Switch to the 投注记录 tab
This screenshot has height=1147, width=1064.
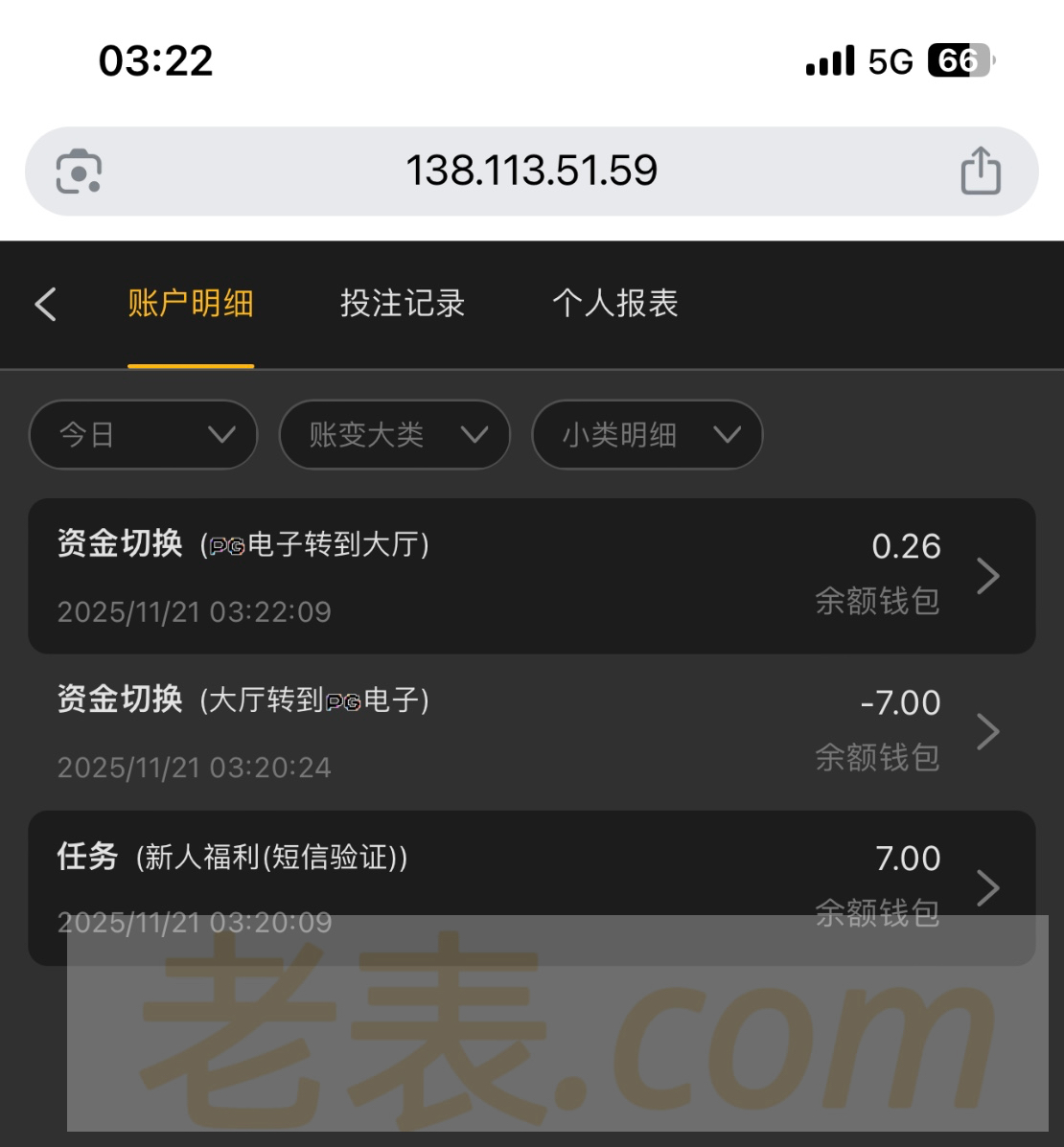[403, 304]
